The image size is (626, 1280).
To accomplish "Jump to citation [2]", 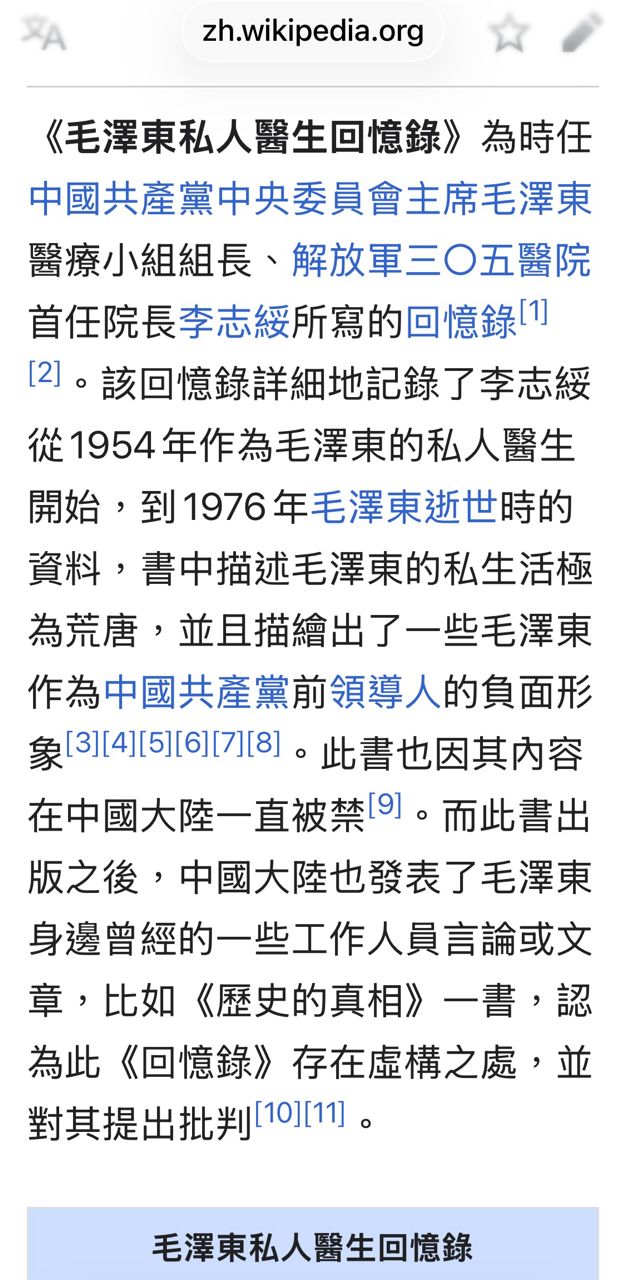I will [x=45, y=374].
